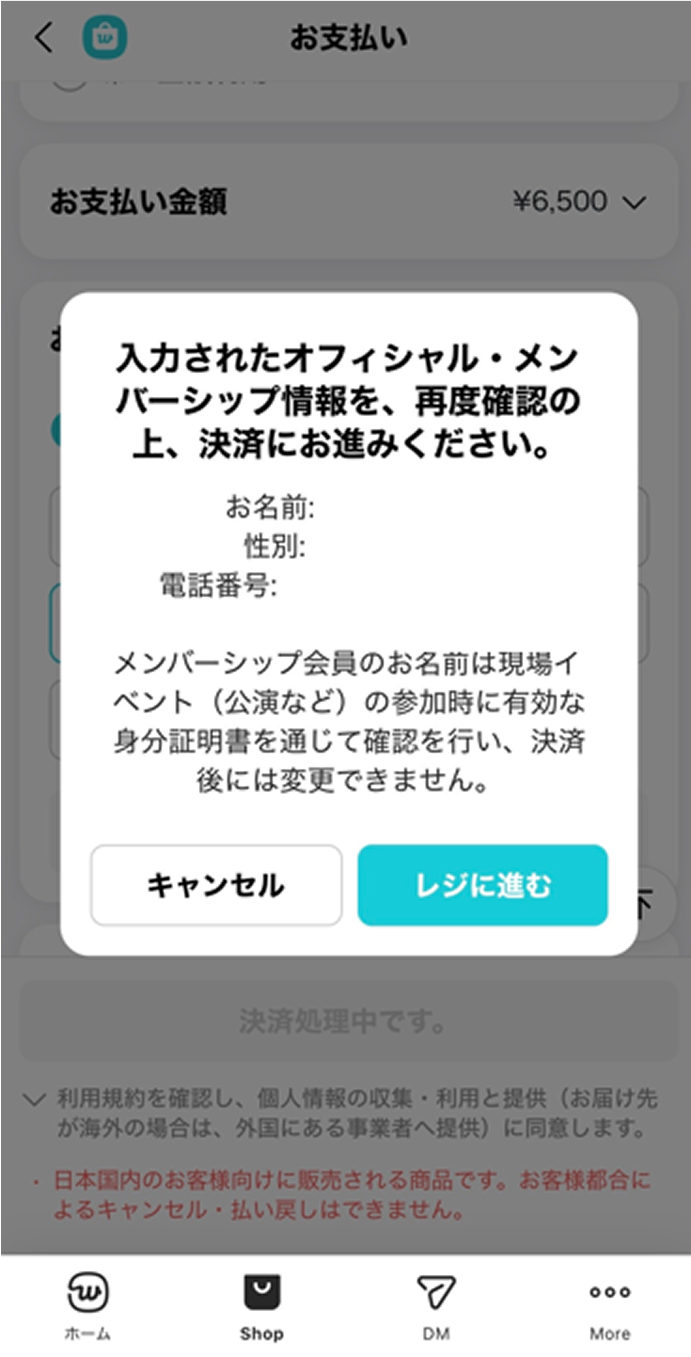Proceed with レジに進む button
This screenshot has width=691, height=1357.
coord(483,885)
